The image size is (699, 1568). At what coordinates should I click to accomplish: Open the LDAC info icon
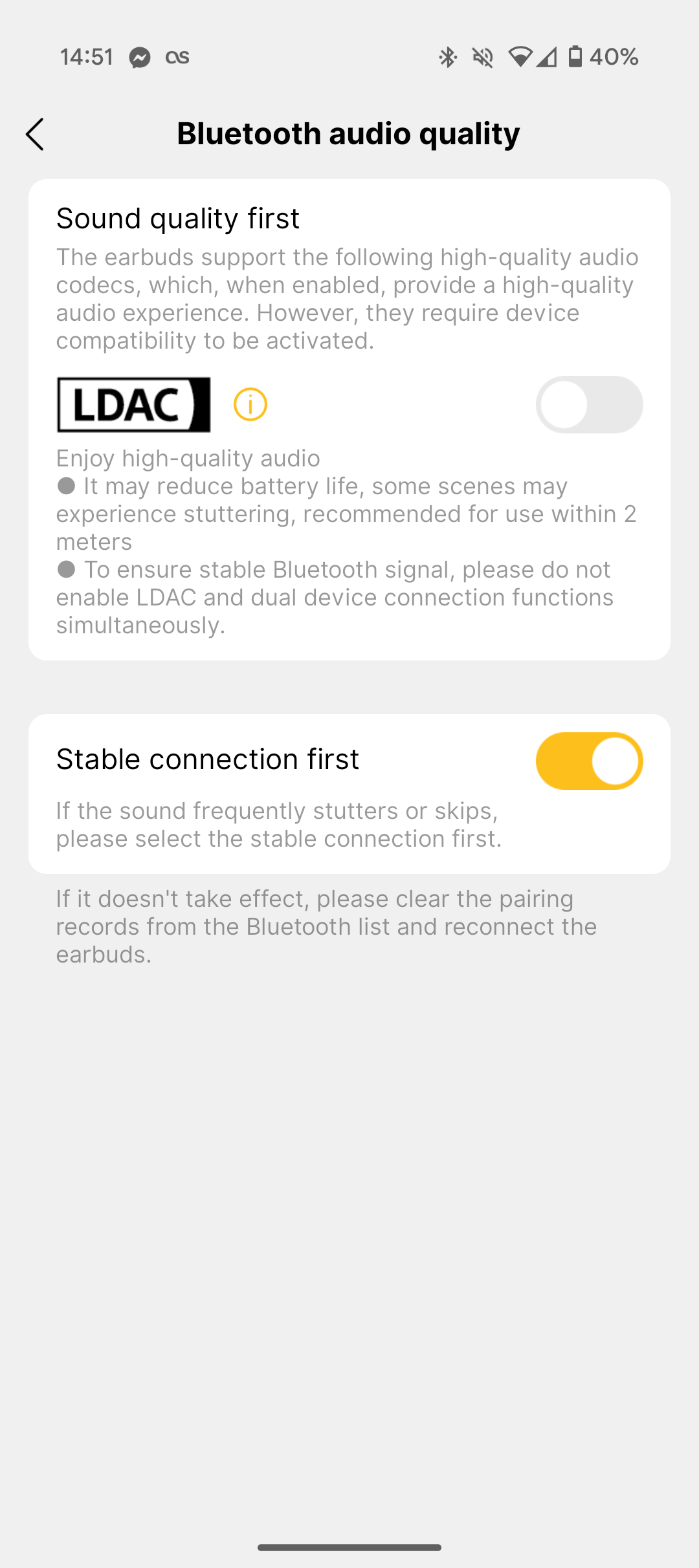point(250,405)
